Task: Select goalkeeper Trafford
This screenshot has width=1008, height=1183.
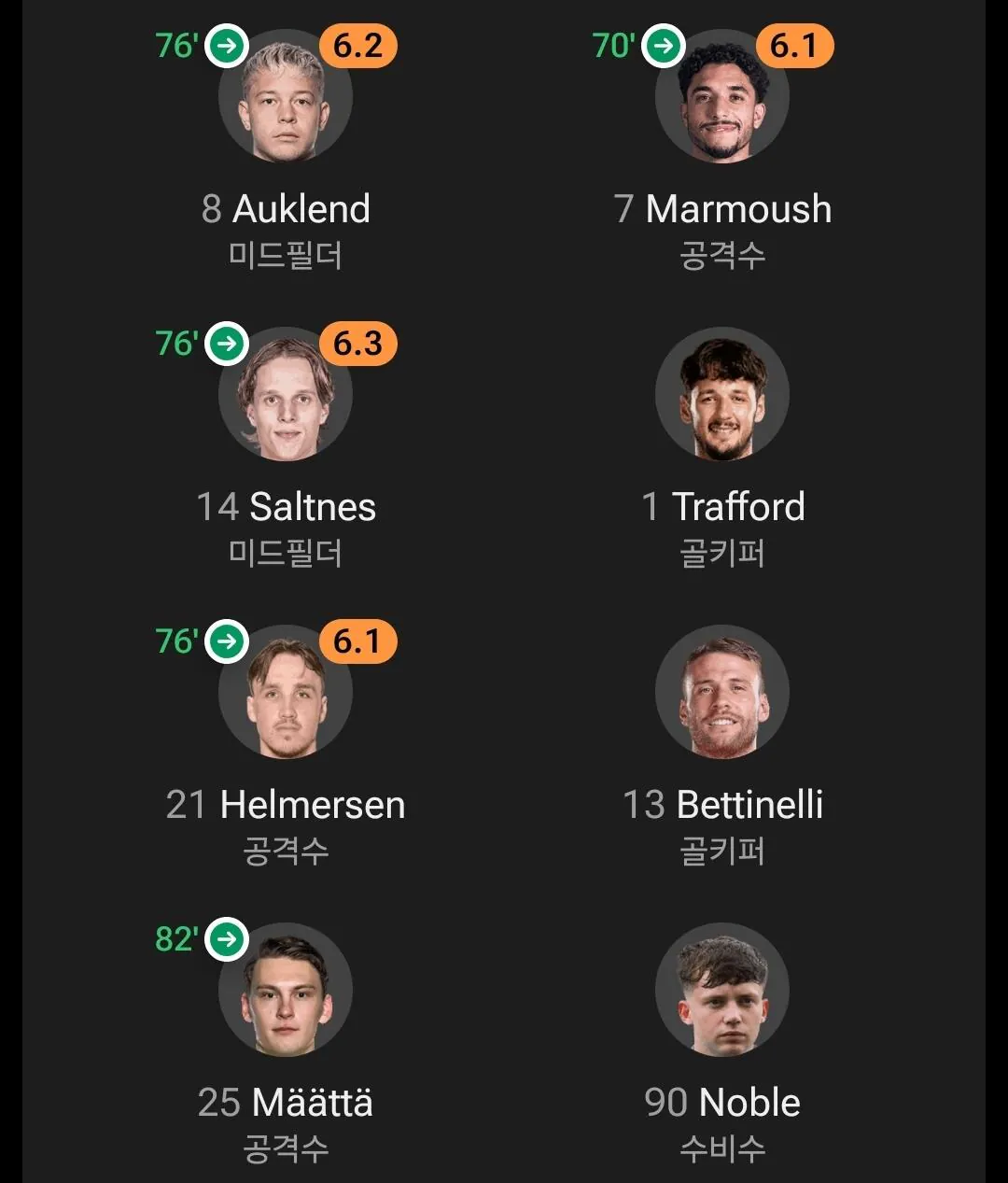Action: point(722,395)
